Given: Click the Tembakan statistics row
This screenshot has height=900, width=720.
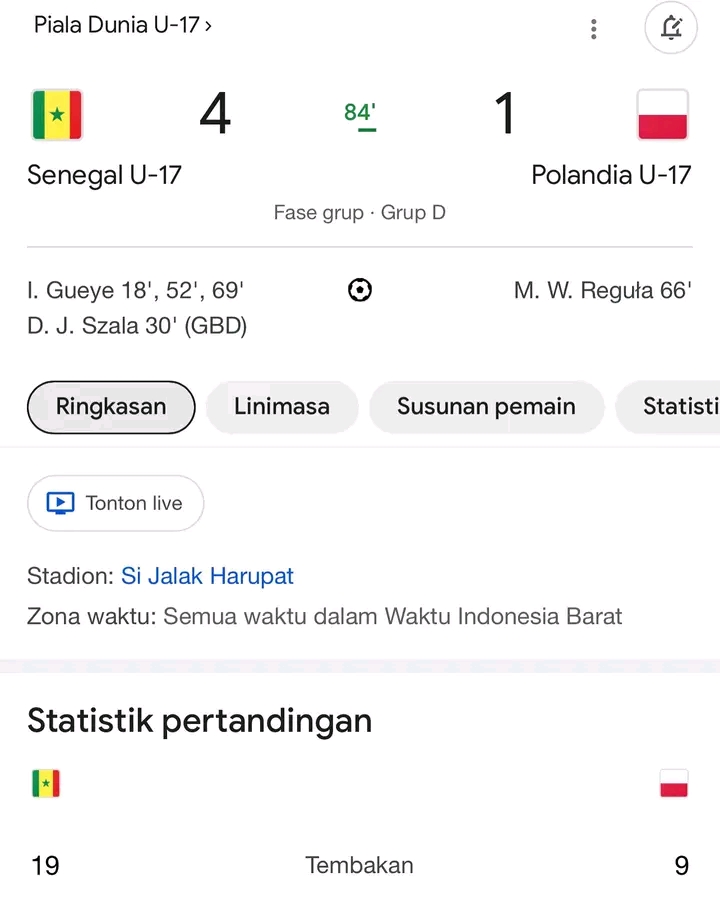Looking at the screenshot, I should coord(359,865).
